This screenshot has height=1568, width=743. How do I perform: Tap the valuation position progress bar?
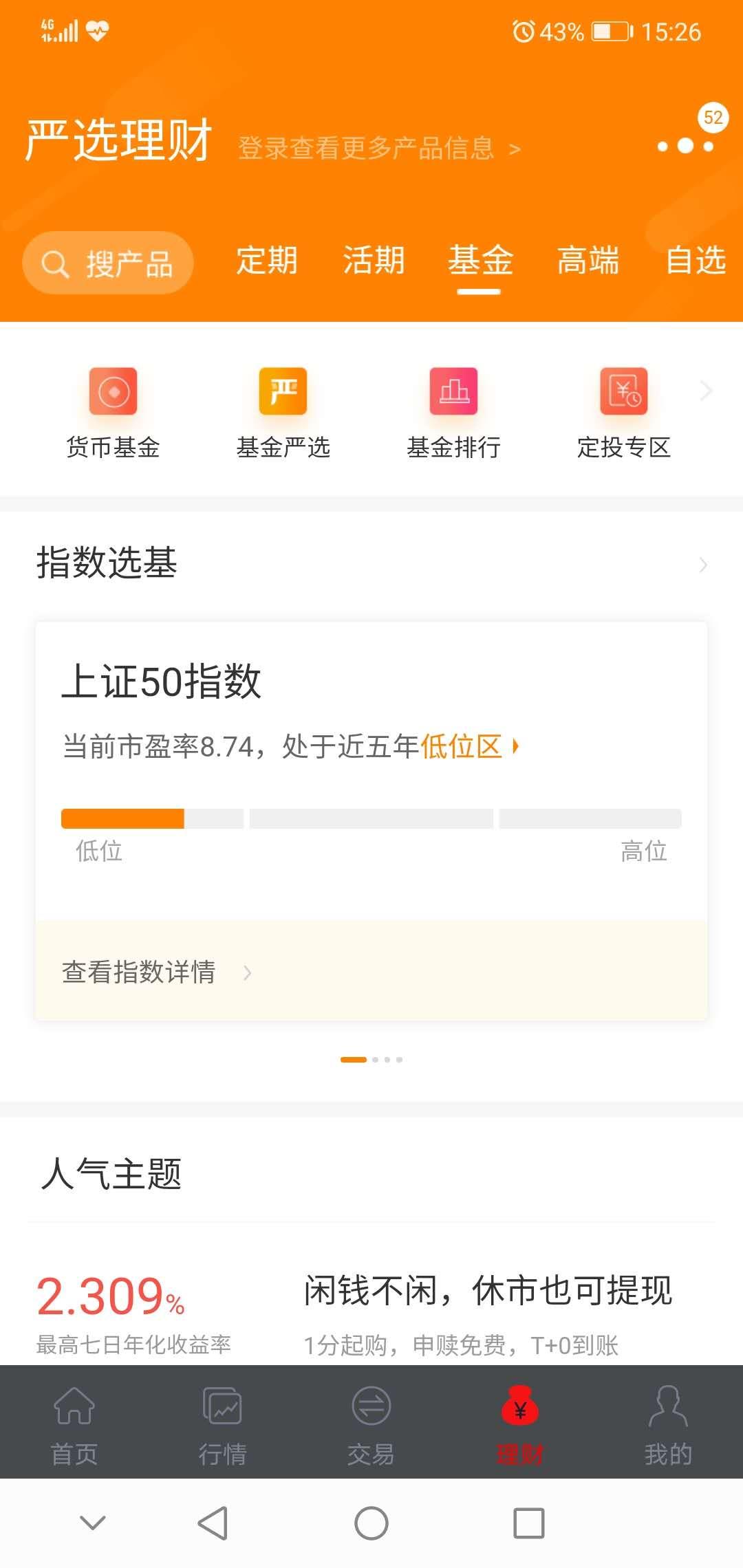[x=371, y=818]
